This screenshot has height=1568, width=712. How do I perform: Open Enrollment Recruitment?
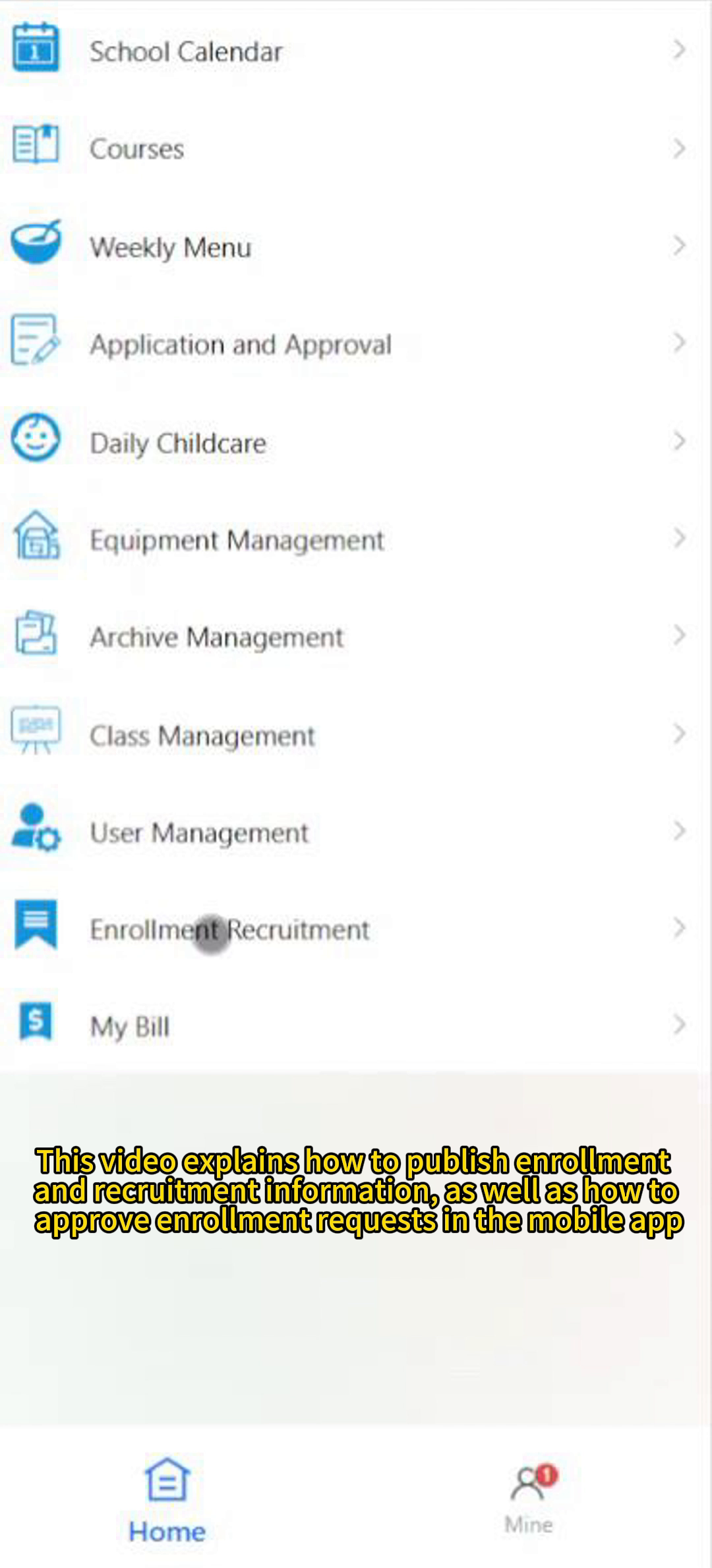point(229,930)
